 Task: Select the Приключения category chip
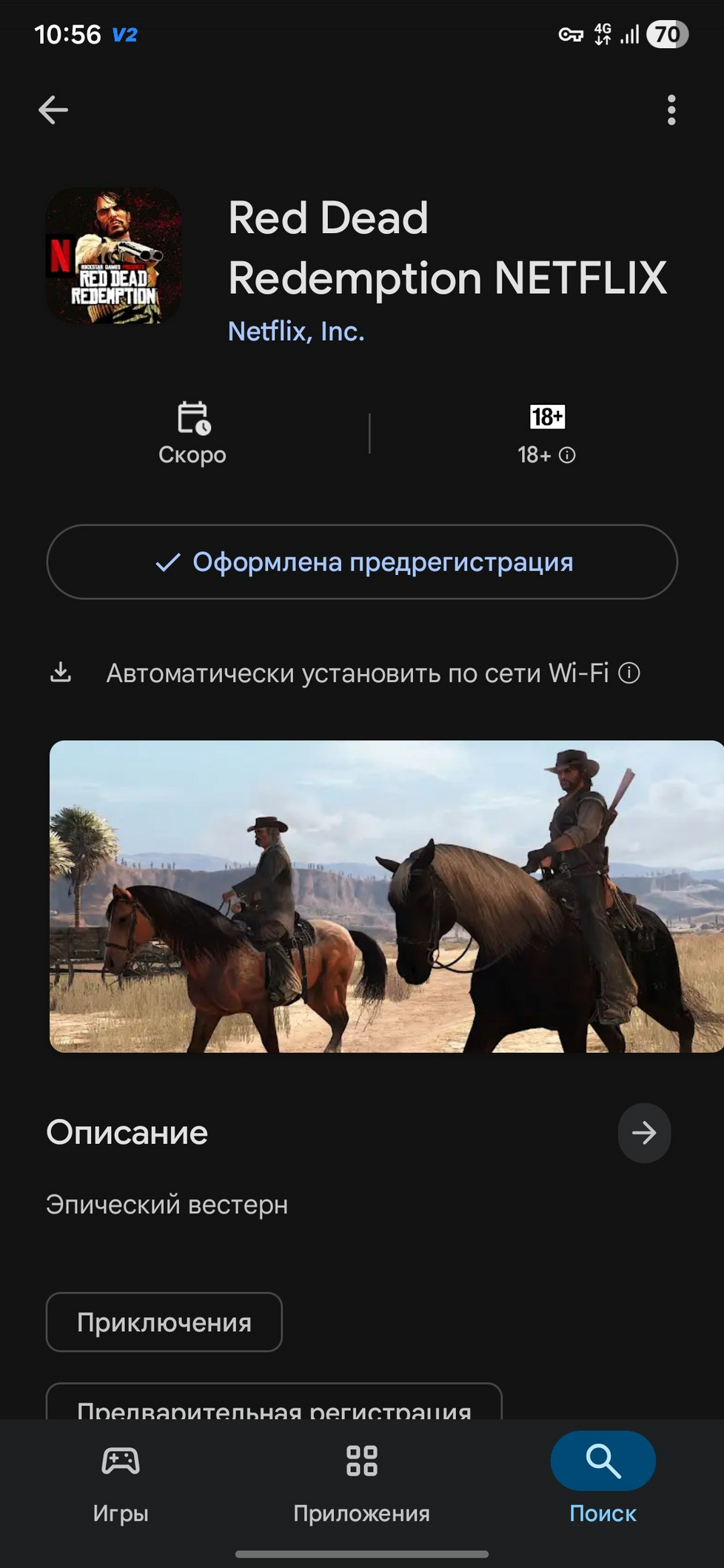tap(164, 1322)
